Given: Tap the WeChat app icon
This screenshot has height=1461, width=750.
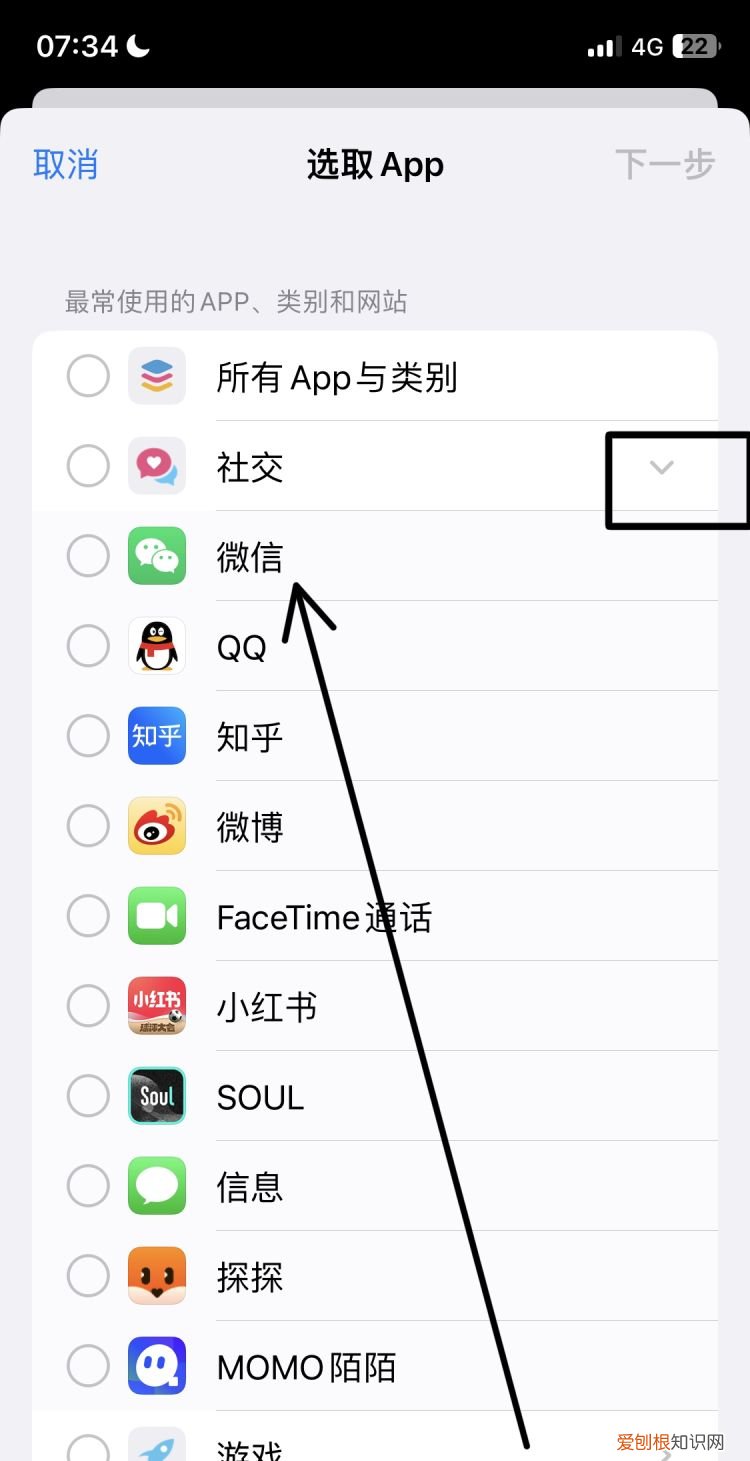Looking at the screenshot, I should pos(157,556).
